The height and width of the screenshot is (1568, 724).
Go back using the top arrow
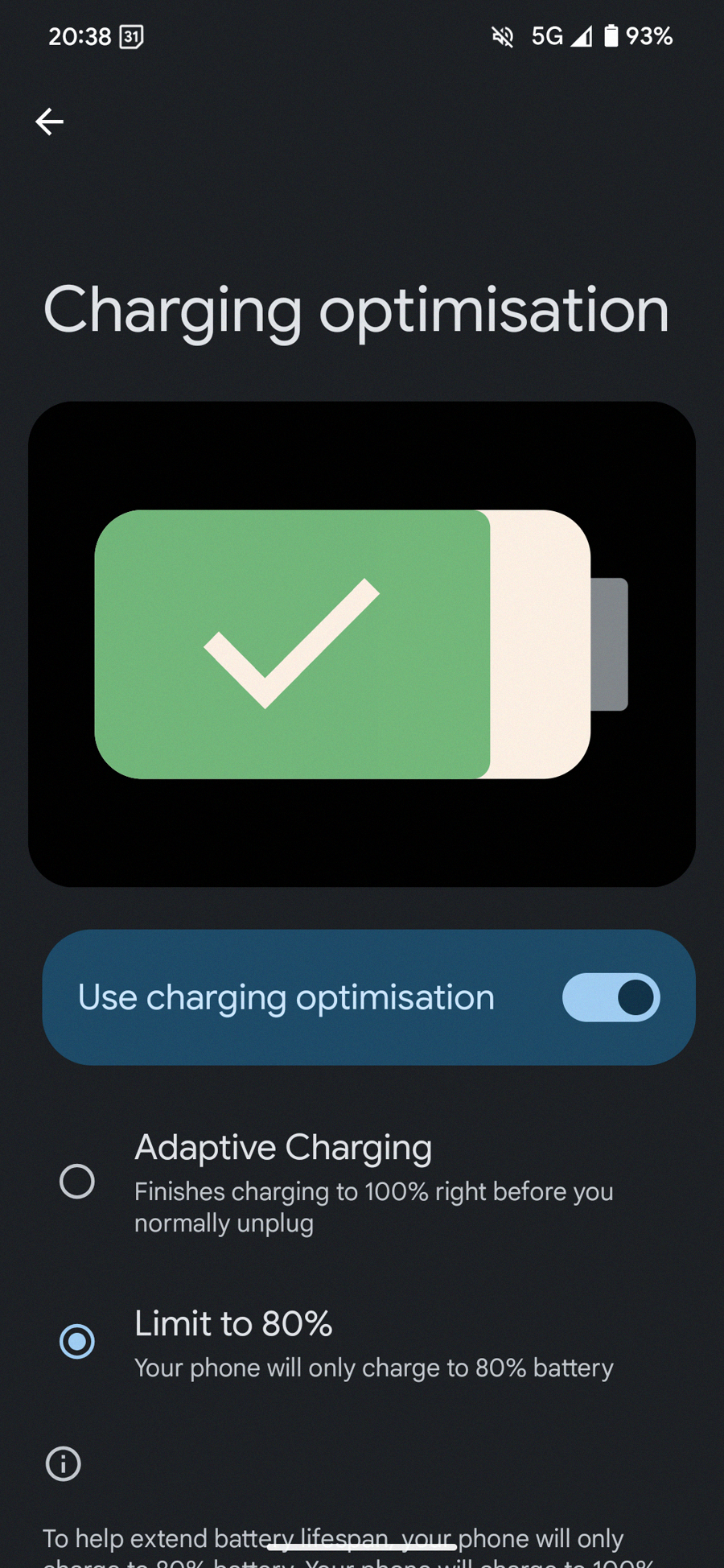(49, 122)
